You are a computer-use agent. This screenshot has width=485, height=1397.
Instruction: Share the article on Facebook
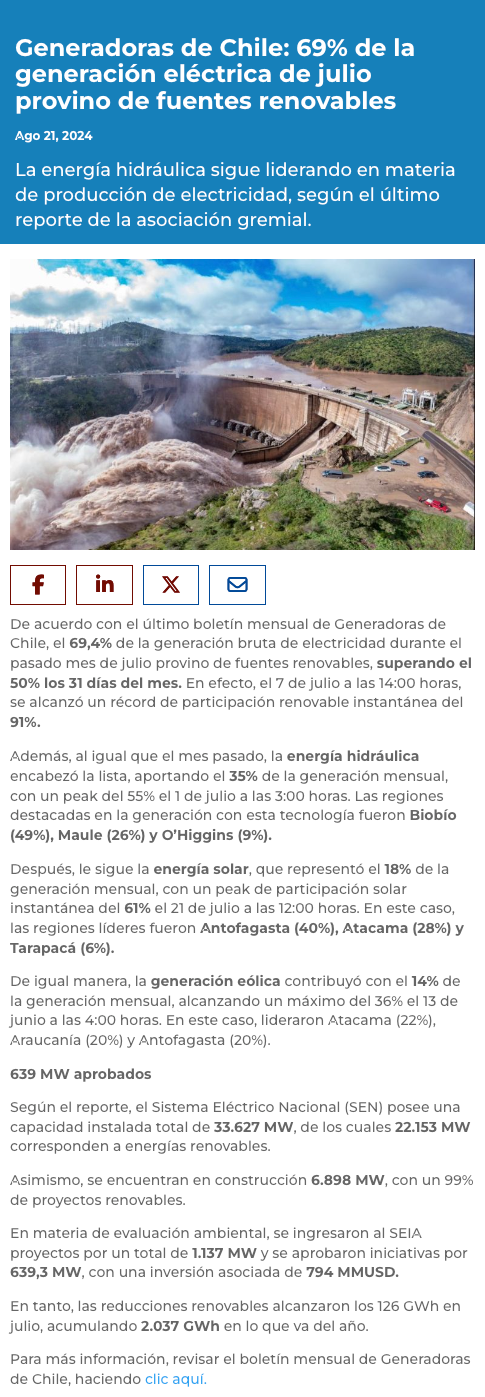click(x=38, y=585)
